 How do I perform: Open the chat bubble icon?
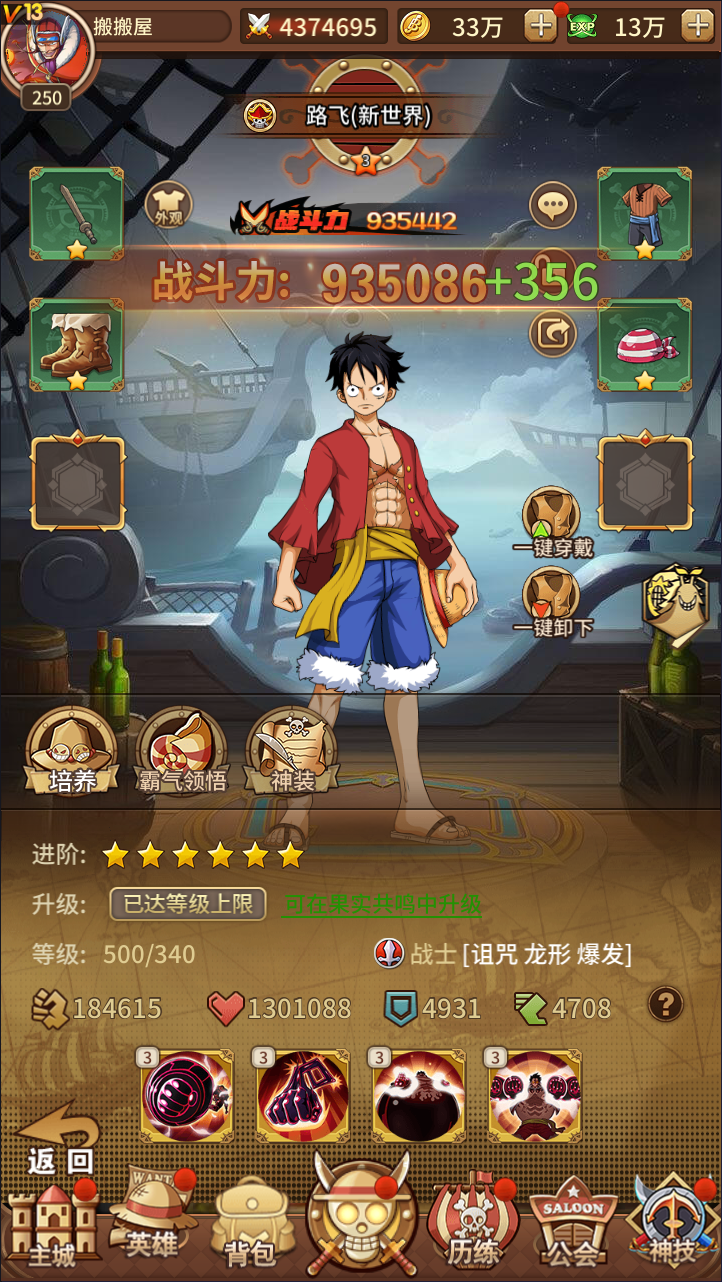tap(553, 207)
